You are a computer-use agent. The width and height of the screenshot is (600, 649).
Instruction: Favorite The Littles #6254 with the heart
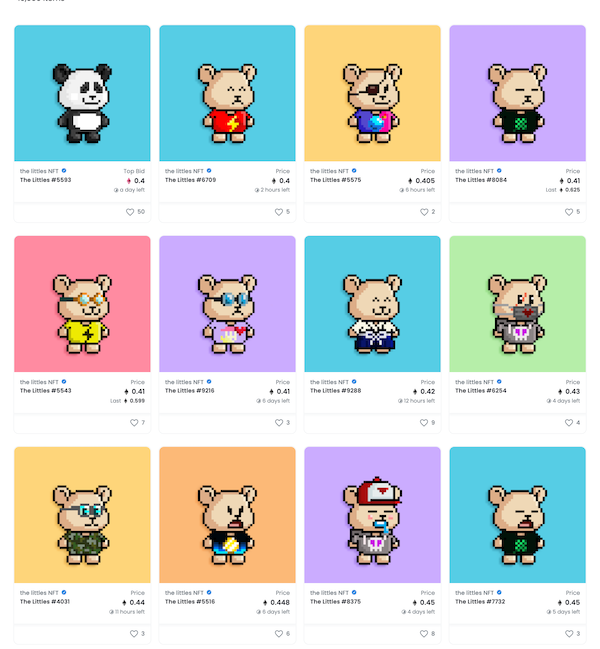point(569,423)
